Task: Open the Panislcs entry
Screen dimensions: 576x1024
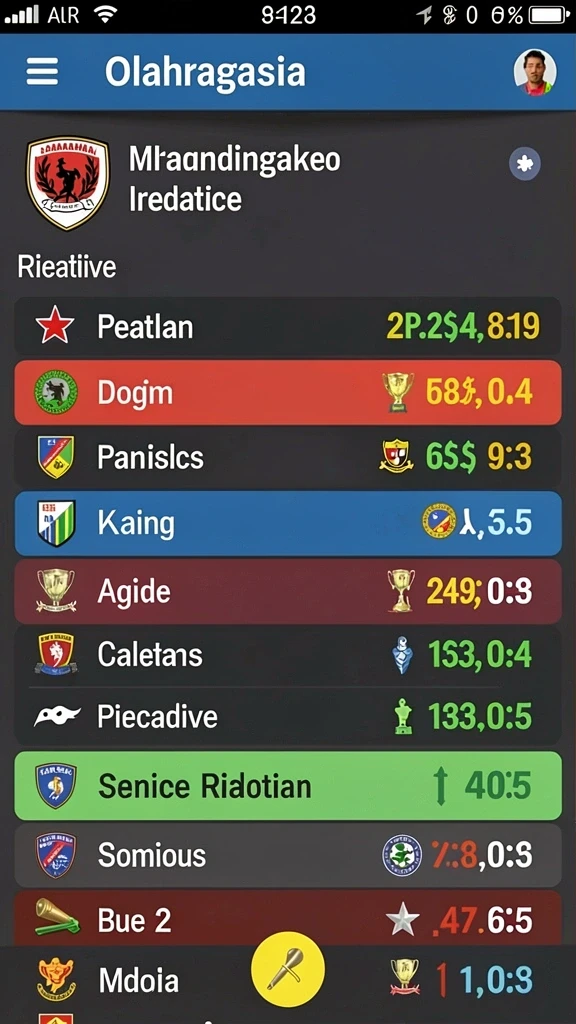Action: [288, 458]
